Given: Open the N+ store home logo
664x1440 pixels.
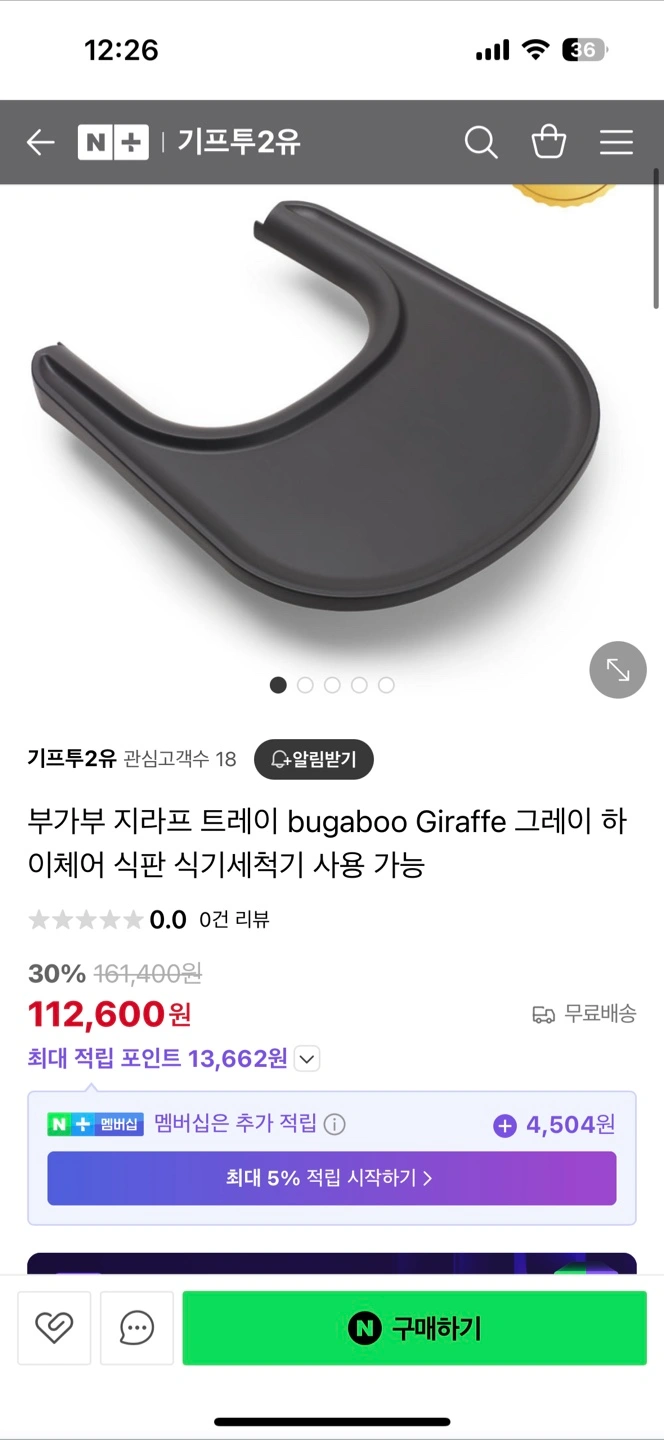Looking at the screenshot, I should 113,143.
